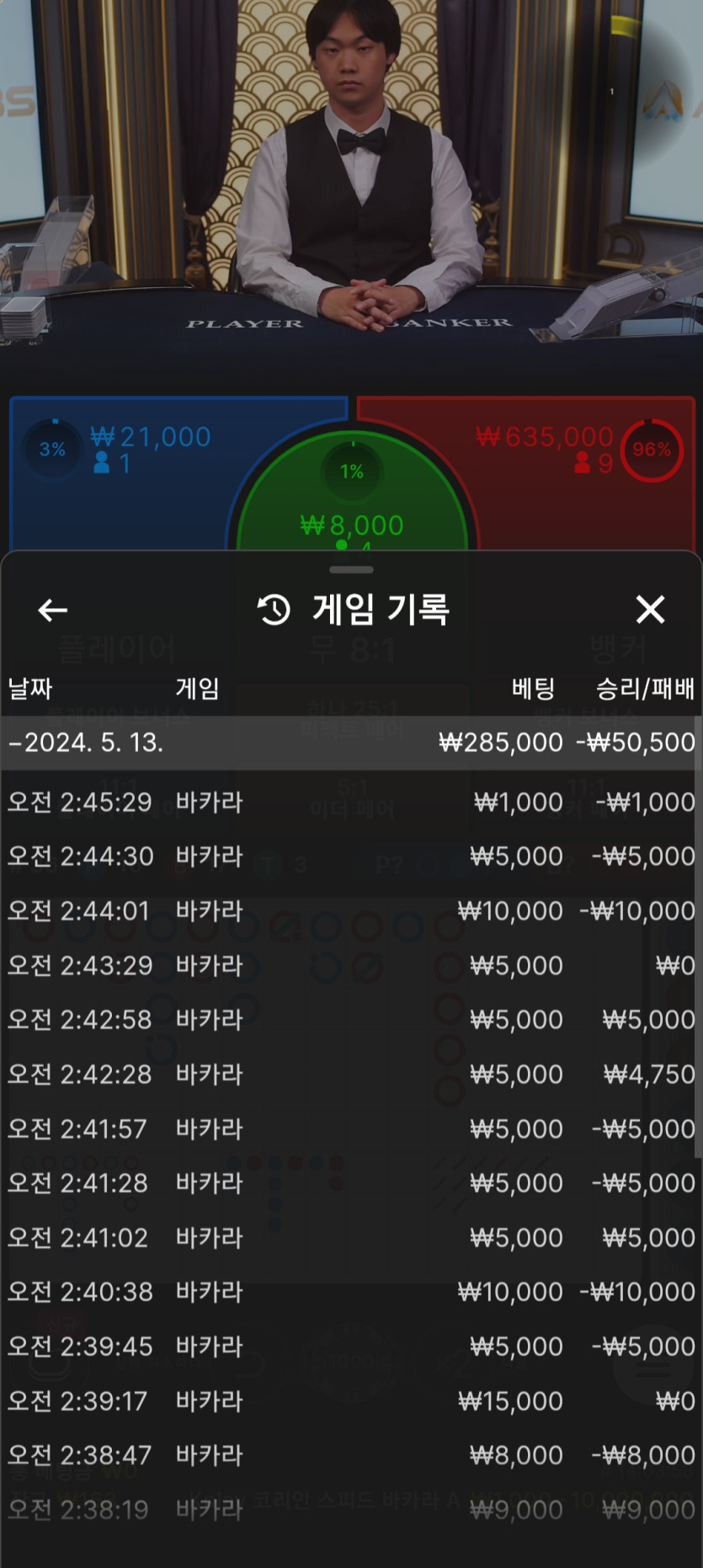
Task: Select the 오전 2:38:19 game entry
Action: (350, 1510)
